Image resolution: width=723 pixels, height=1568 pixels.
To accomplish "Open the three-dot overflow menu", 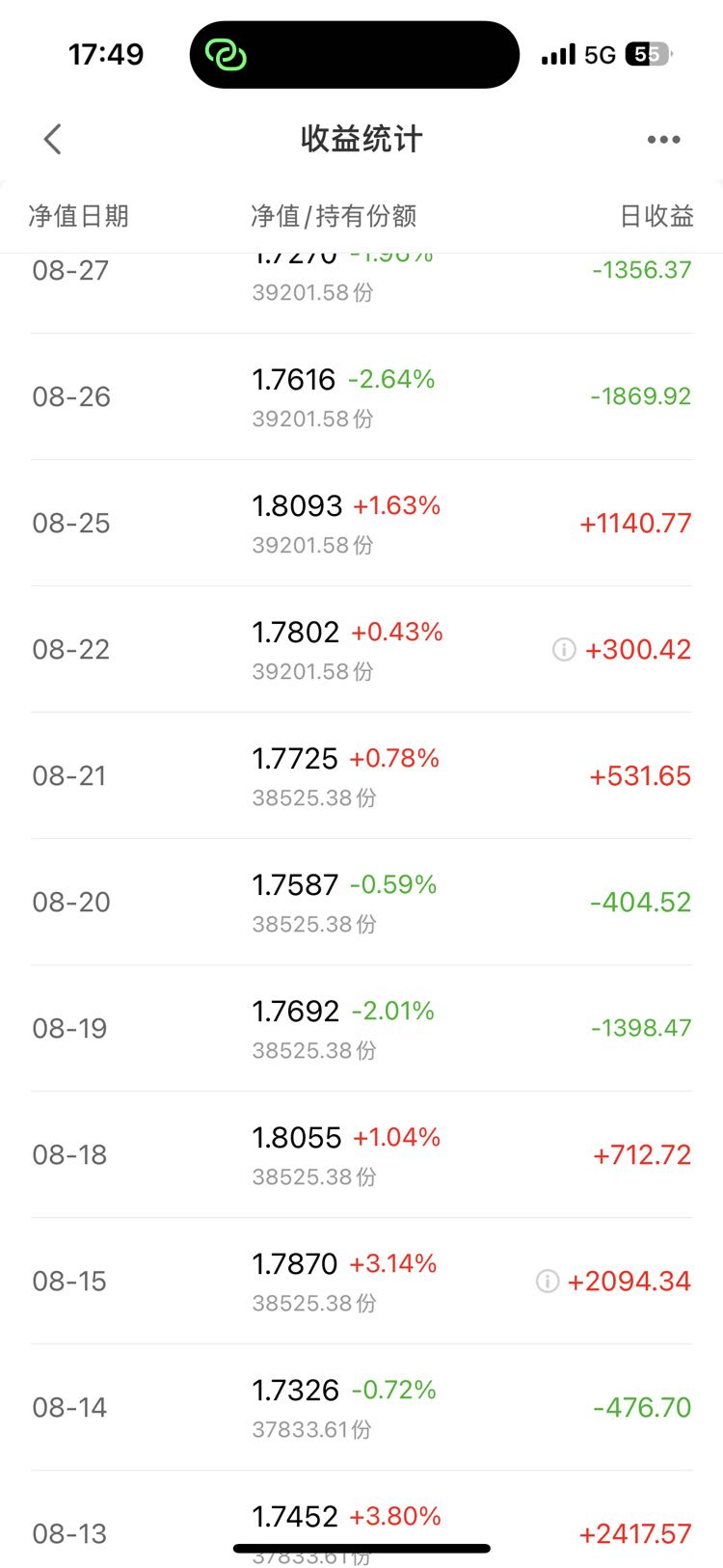I will tap(663, 140).
